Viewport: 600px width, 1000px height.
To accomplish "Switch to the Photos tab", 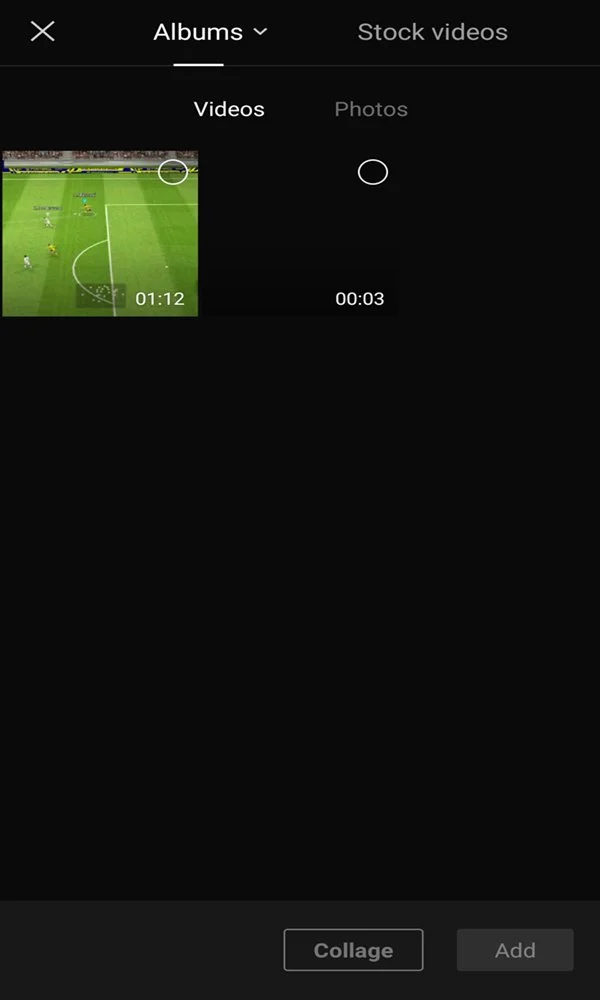I will point(371,109).
